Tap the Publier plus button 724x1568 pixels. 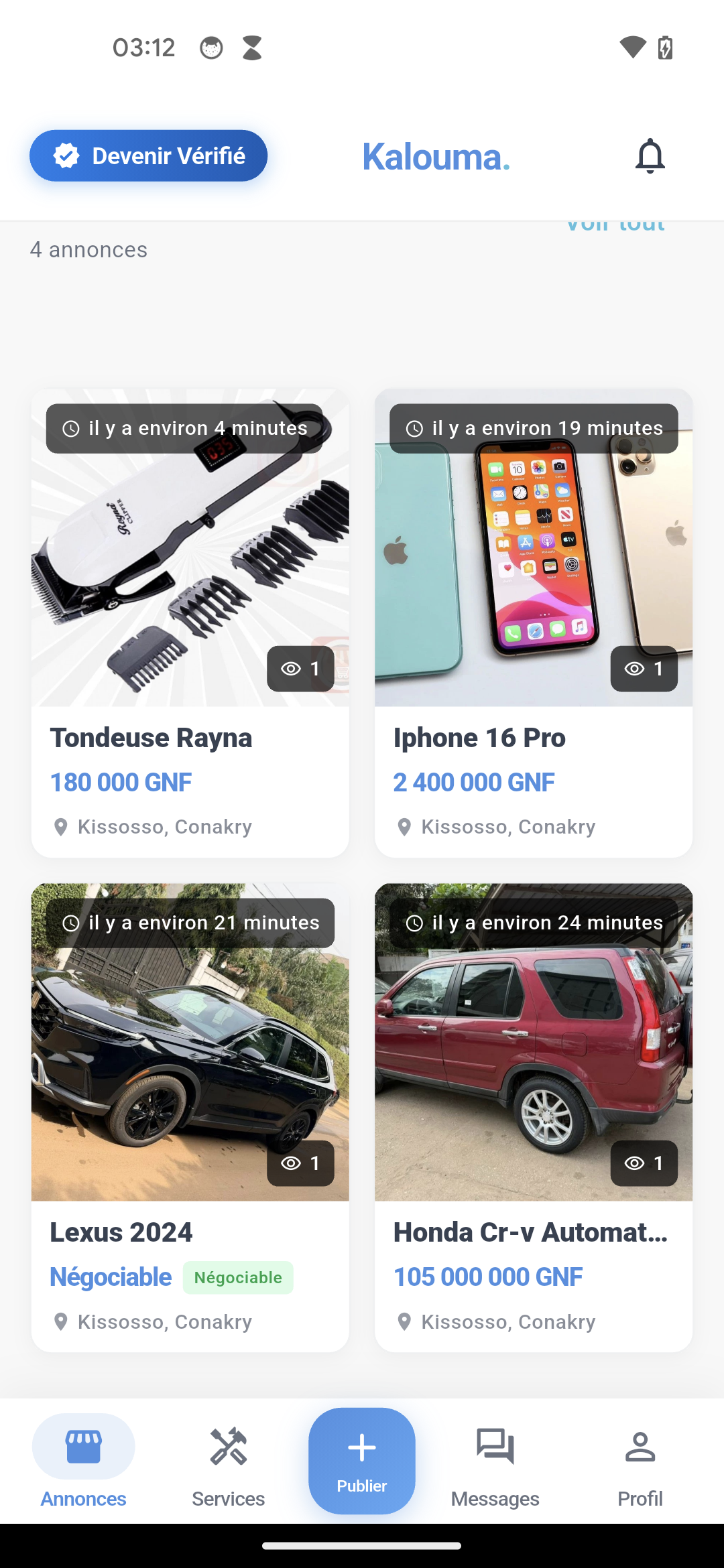point(361,1454)
